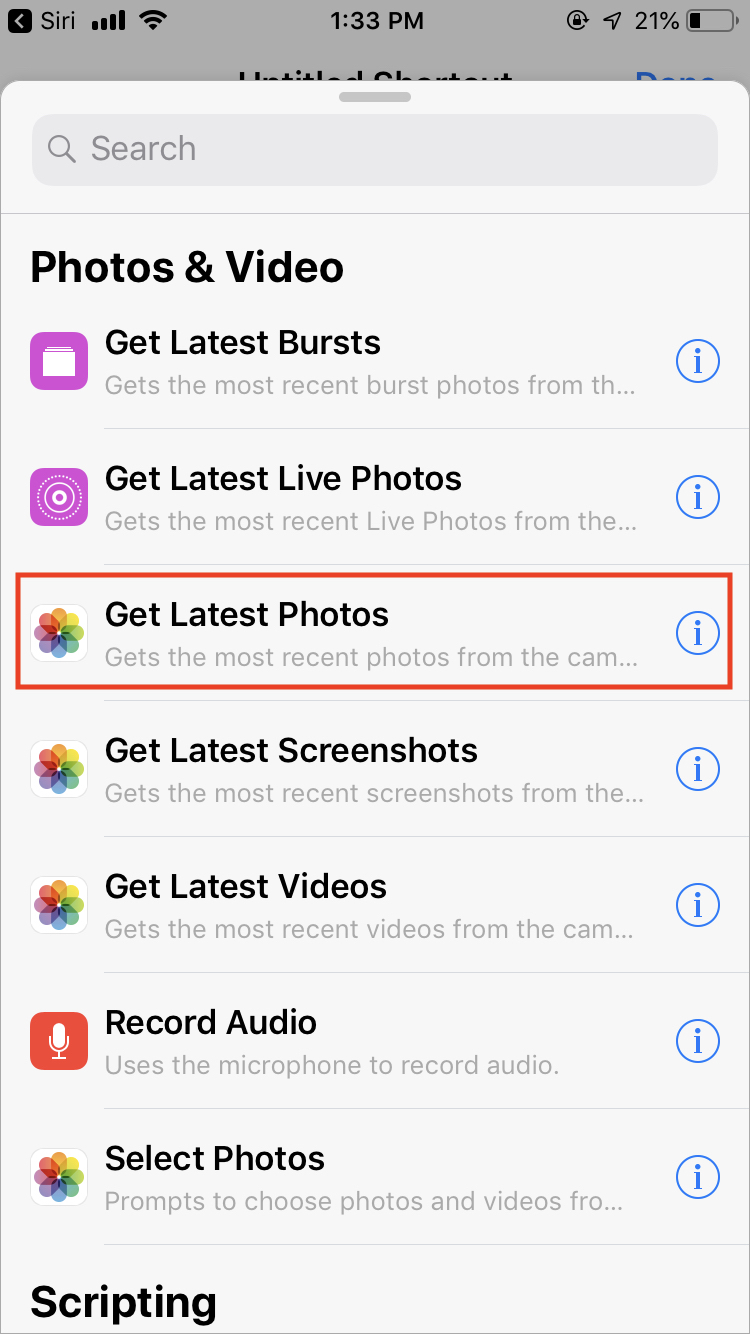View info about Record Audio
Screen dimensions: 750x1334
point(697,1041)
